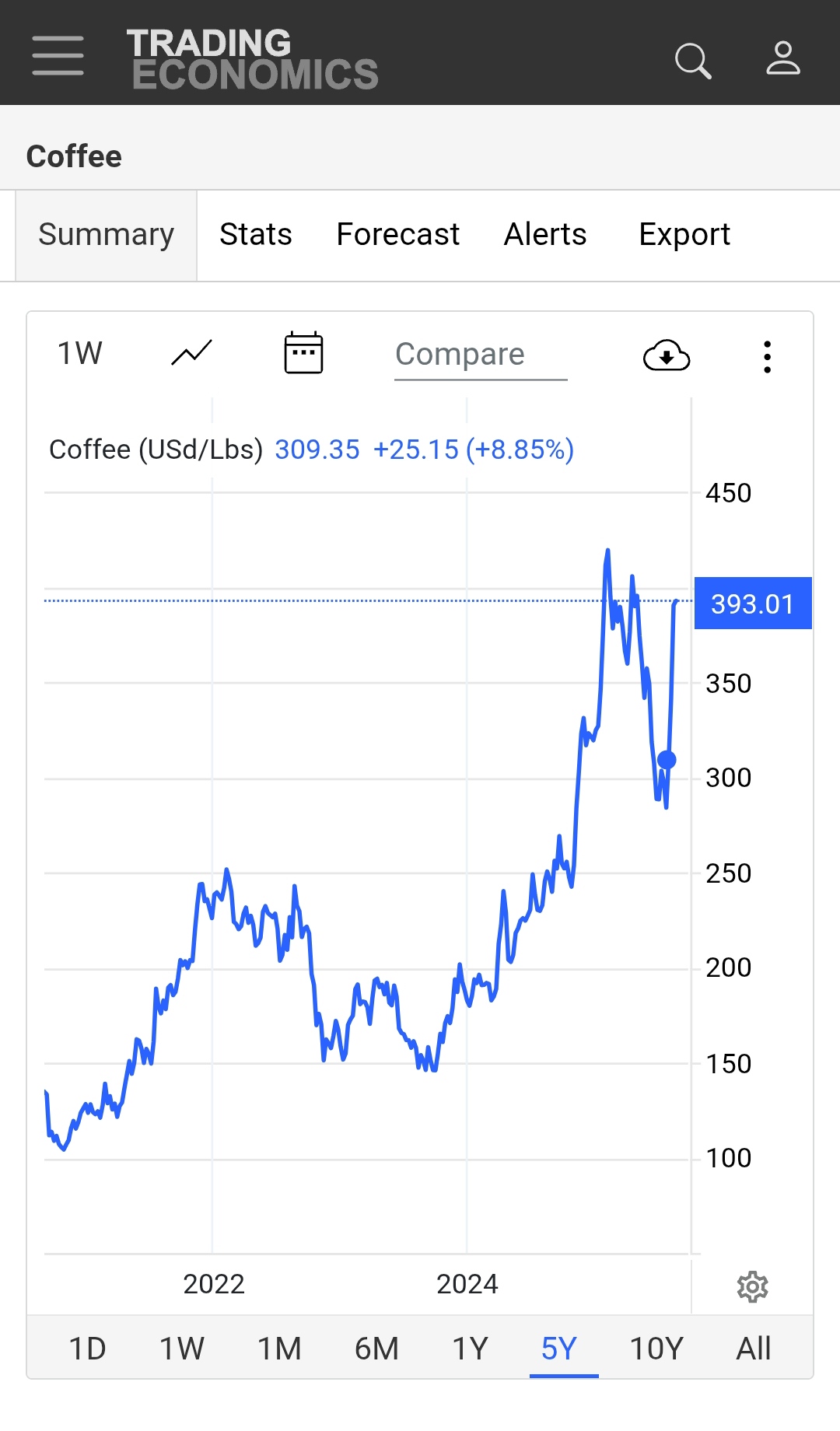Switch to the Stats tab
The image size is (840, 1431).
pos(256,234)
